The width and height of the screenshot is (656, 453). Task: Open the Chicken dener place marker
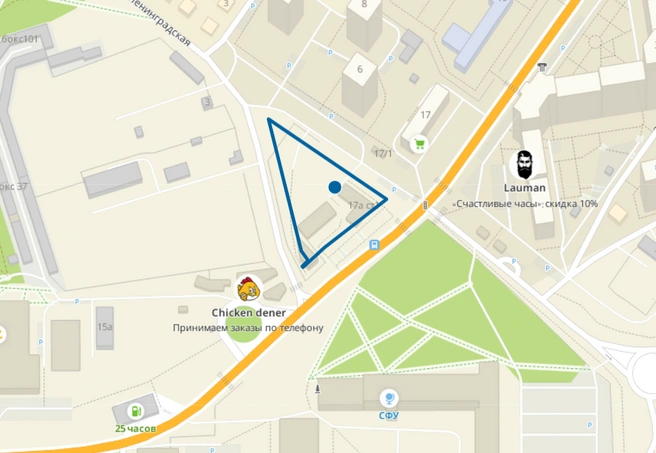[248, 291]
